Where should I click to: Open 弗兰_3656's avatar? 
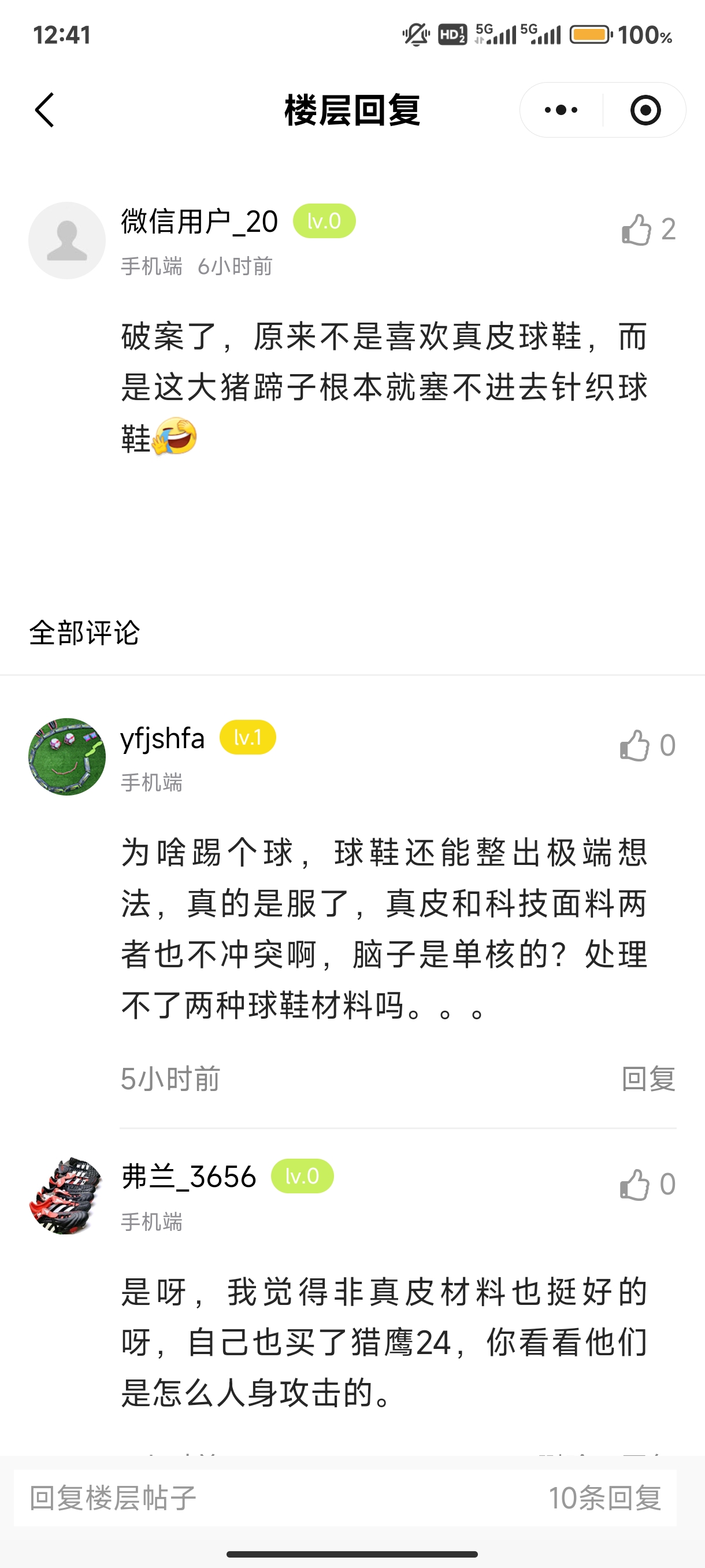point(67,1196)
